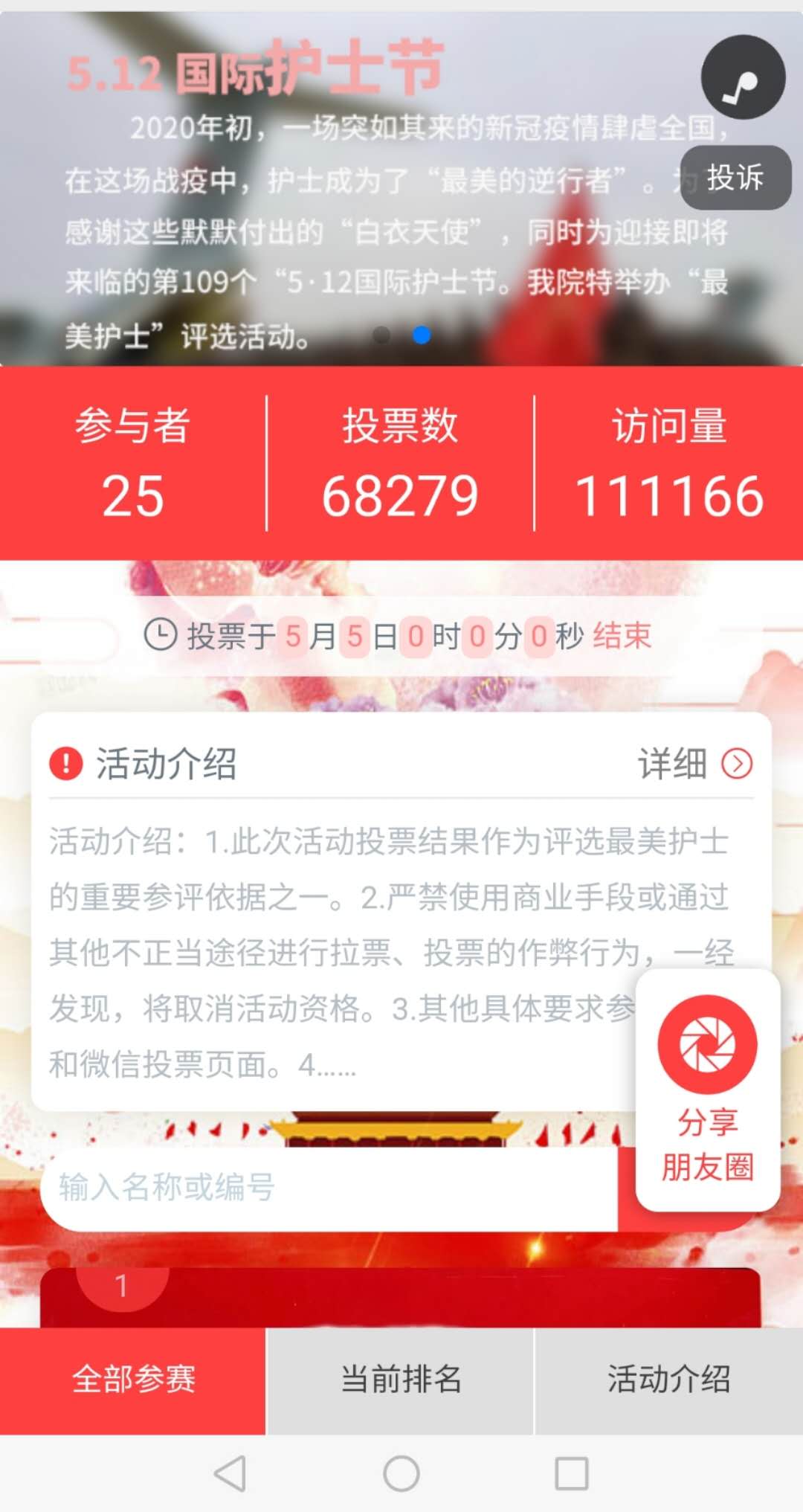803x1512 pixels.
Task: Tap the 分享朋友圈 share button
Action: (x=707, y=1090)
